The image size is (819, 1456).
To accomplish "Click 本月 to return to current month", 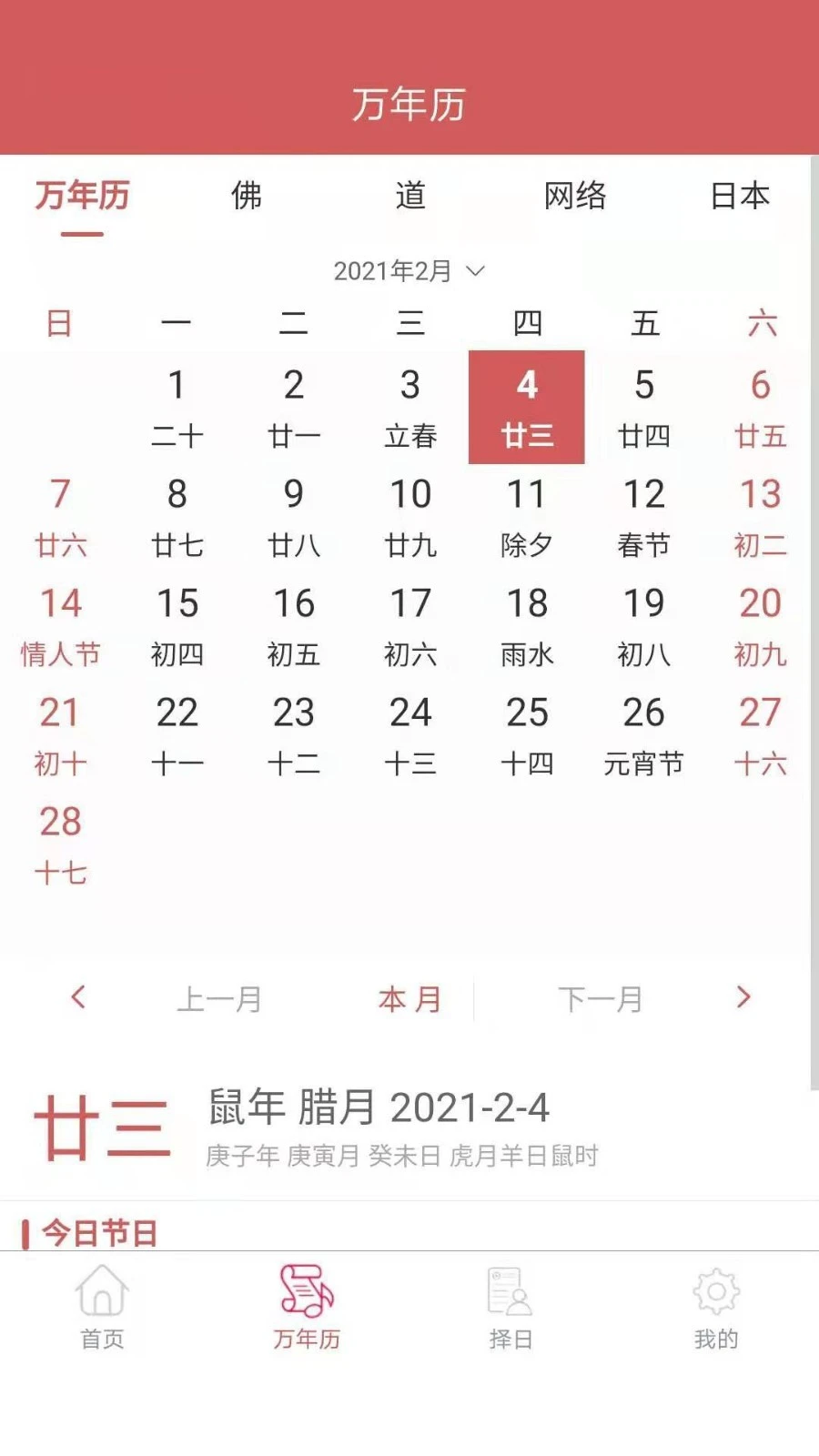I will tap(410, 998).
